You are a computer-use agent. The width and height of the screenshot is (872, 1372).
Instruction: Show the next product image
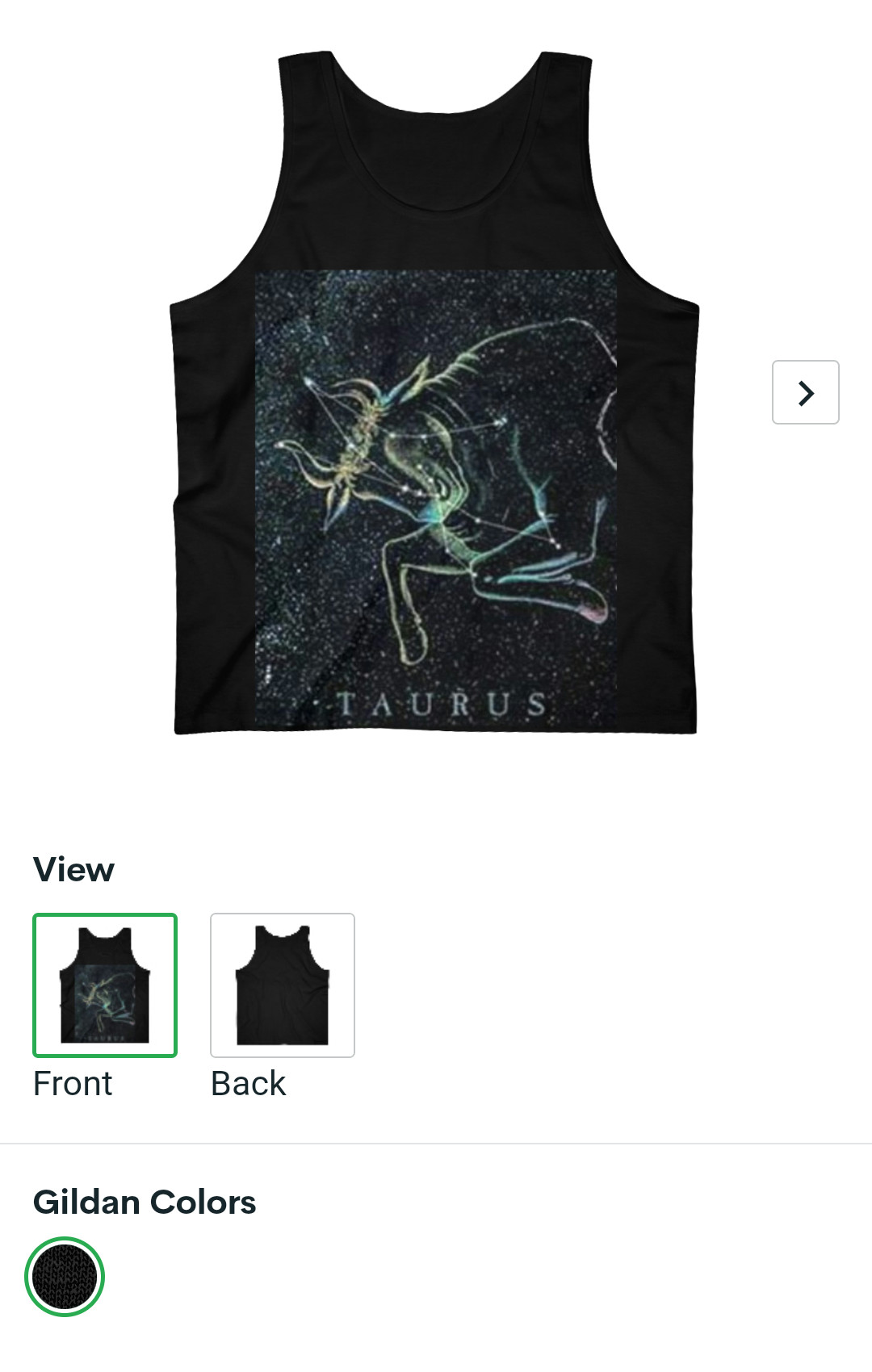coord(805,392)
